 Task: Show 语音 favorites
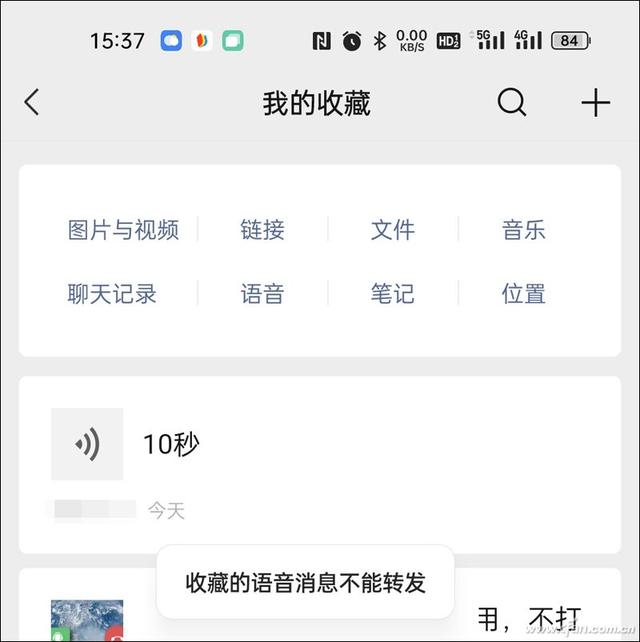(262, 294)
